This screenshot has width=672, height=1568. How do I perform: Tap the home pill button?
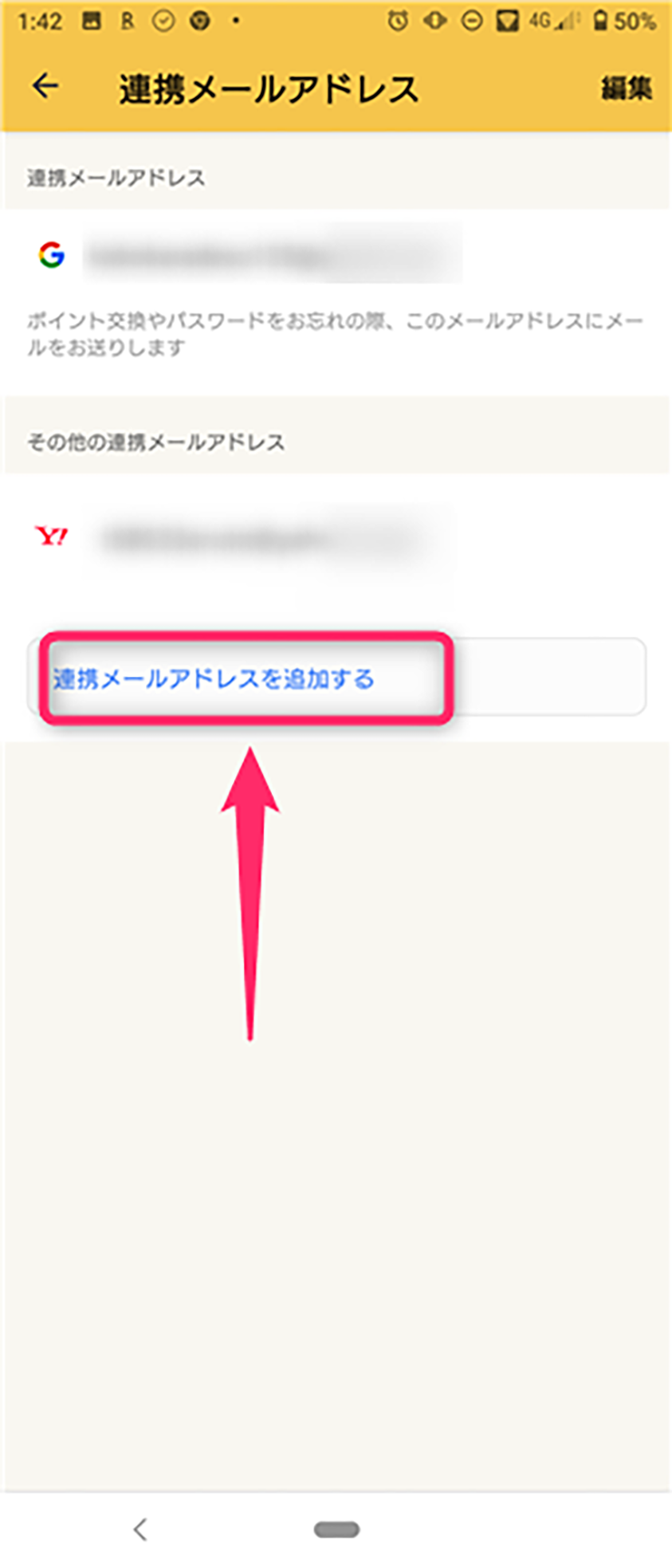tap(336, 1529)
